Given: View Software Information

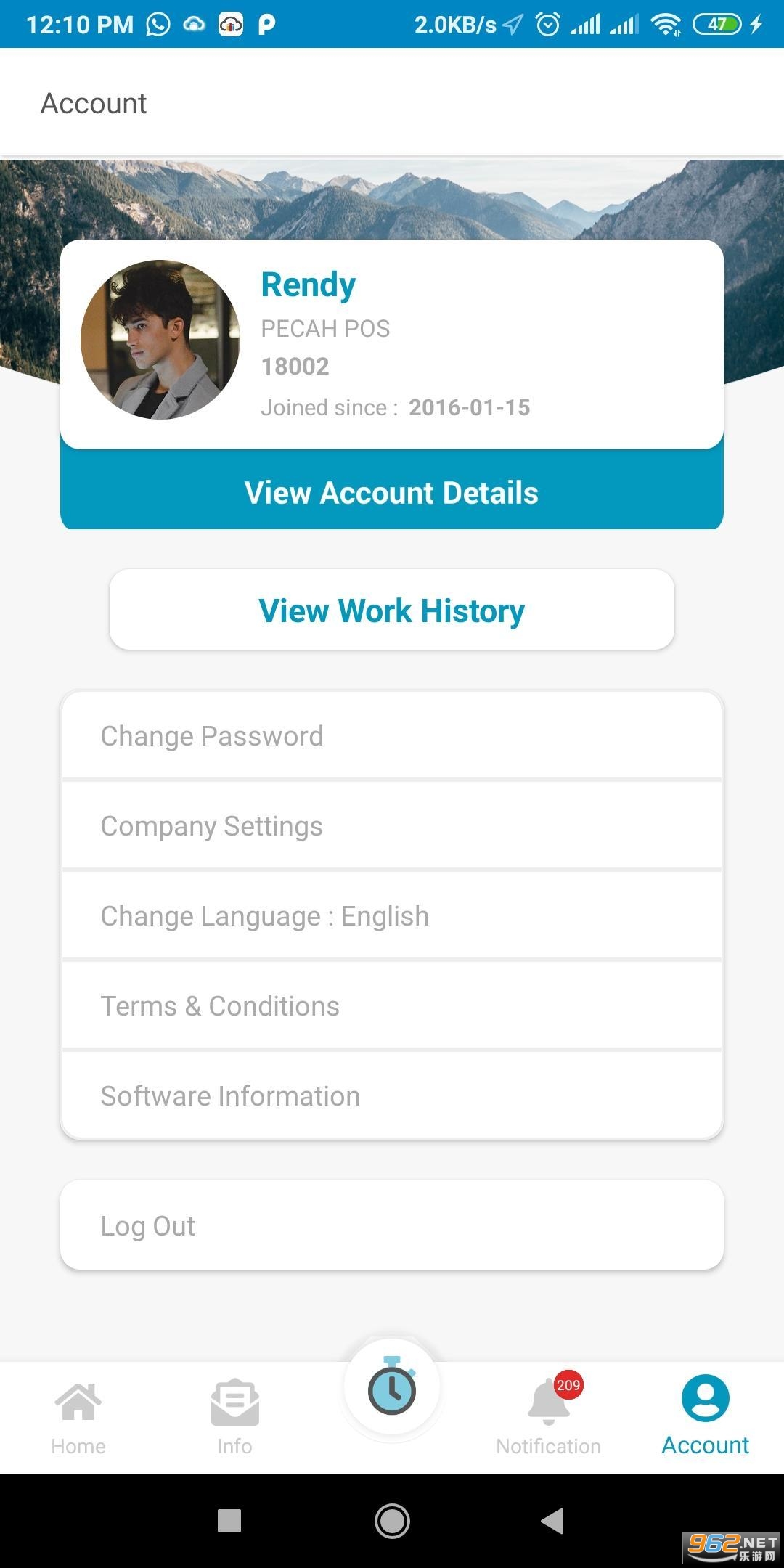Looking at the screenshot, I should click(391, 1096).
